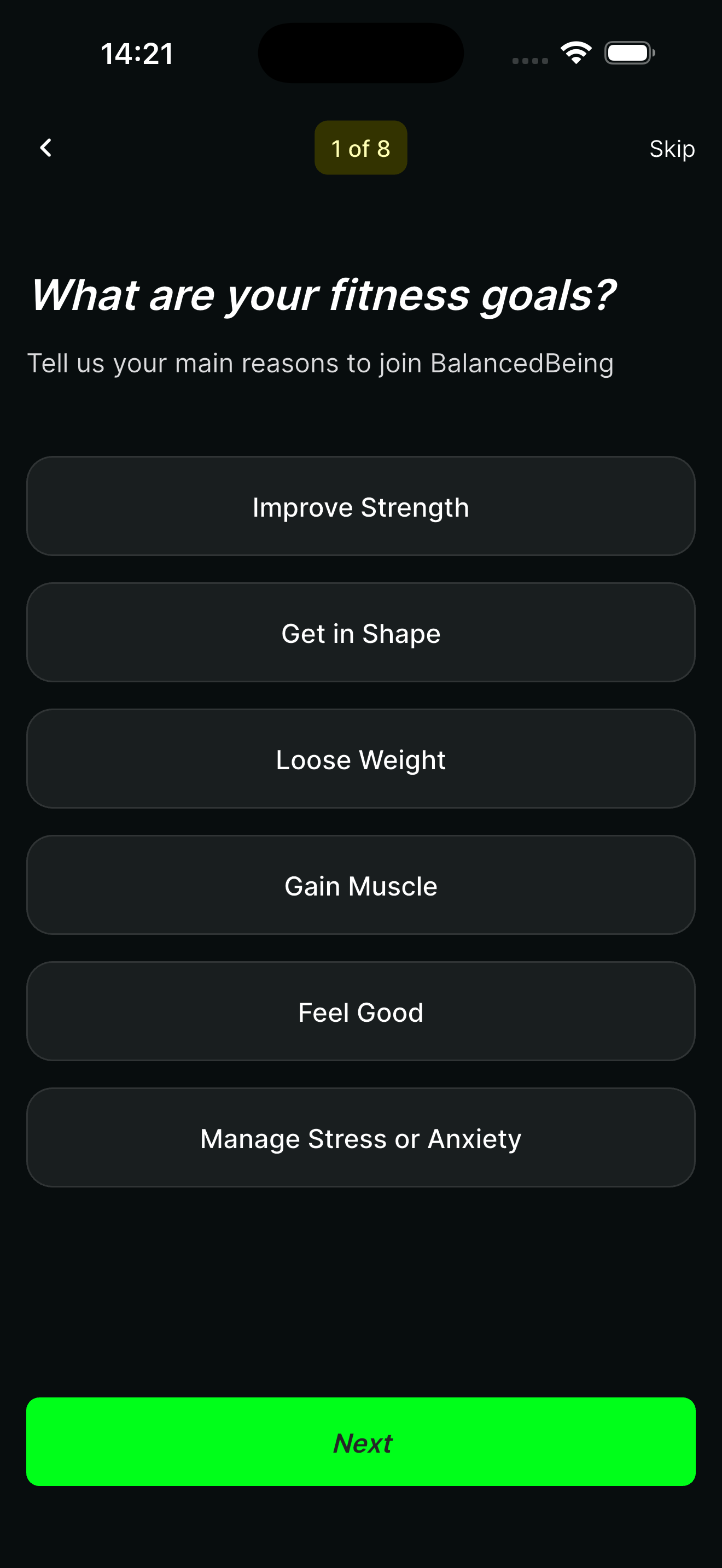Click the '1 of 8' progress badge

(x=360, y=147)
